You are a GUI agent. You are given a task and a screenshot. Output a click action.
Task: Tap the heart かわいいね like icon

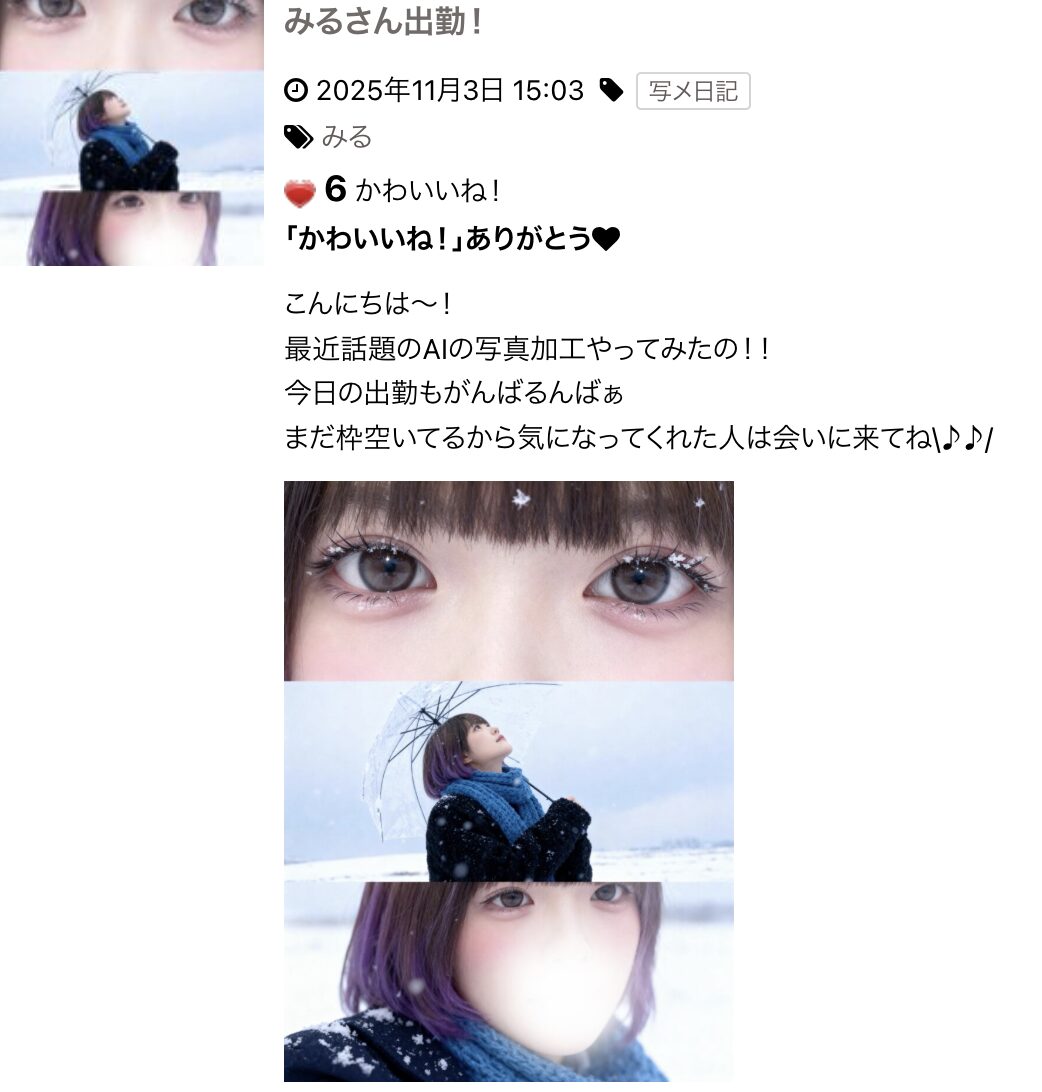click(300, 191)
